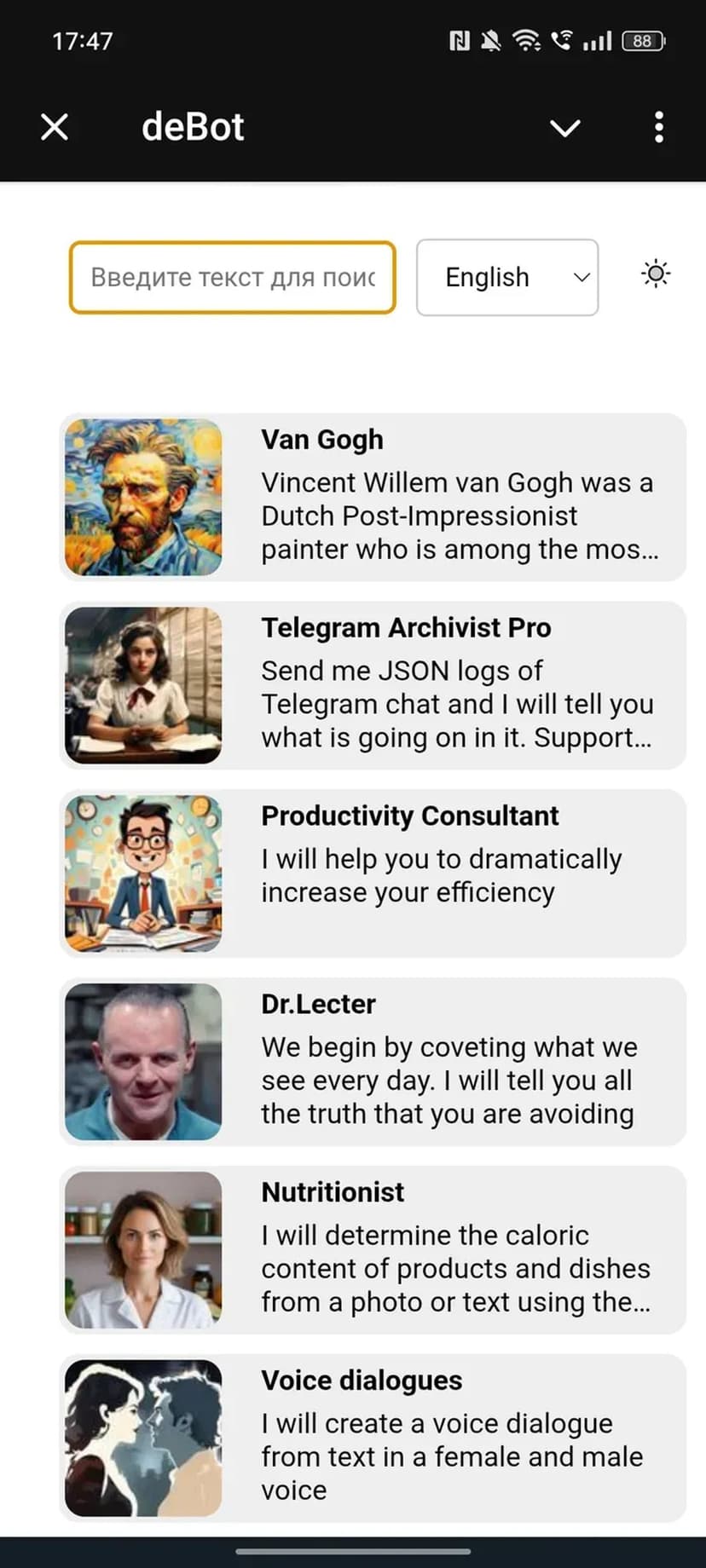
Task: Select the Telegram Archivist Pro bot
Action: [x=373, y=685]
